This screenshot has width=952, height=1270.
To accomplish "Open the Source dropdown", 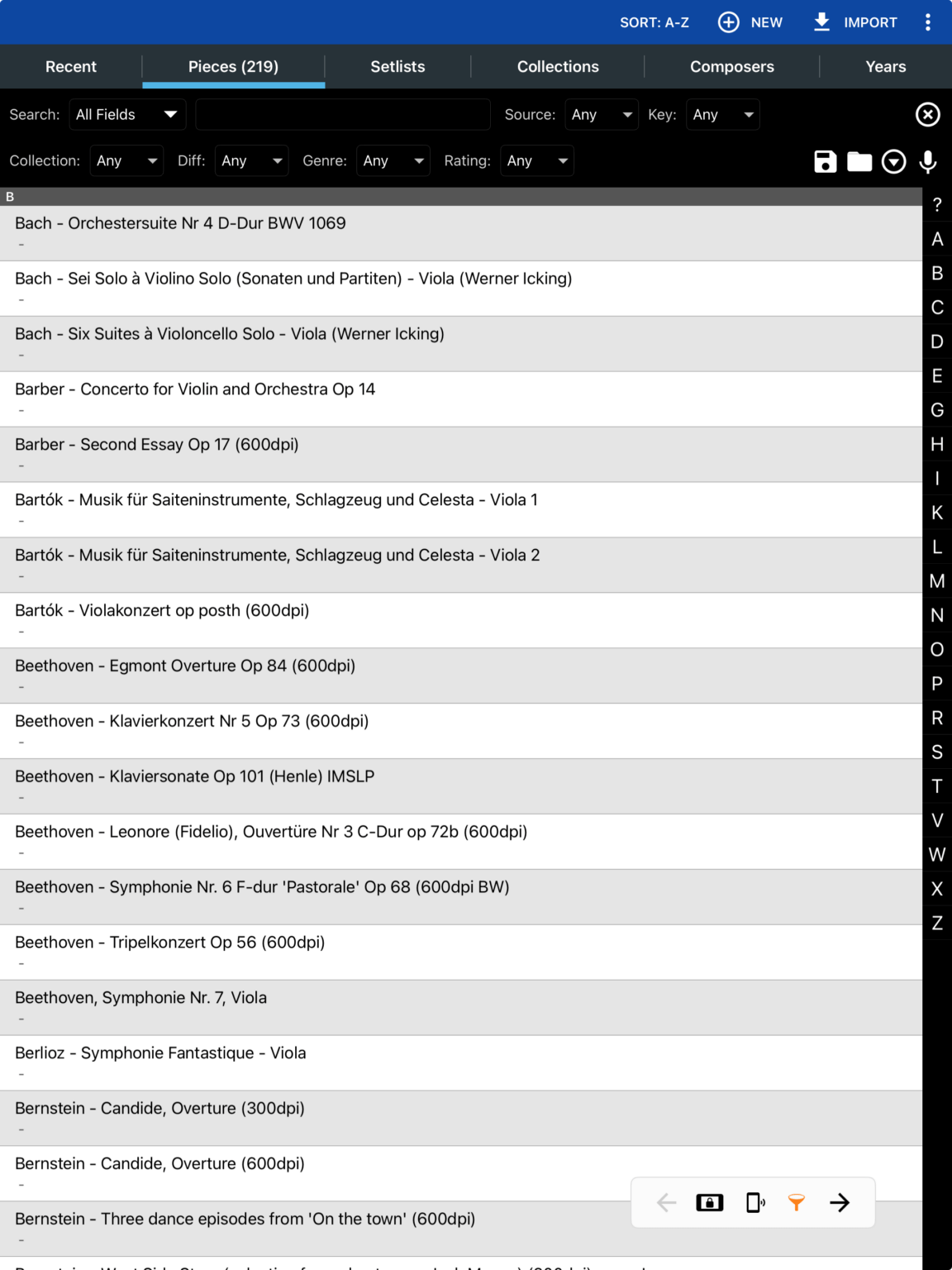I will [601, 114].
